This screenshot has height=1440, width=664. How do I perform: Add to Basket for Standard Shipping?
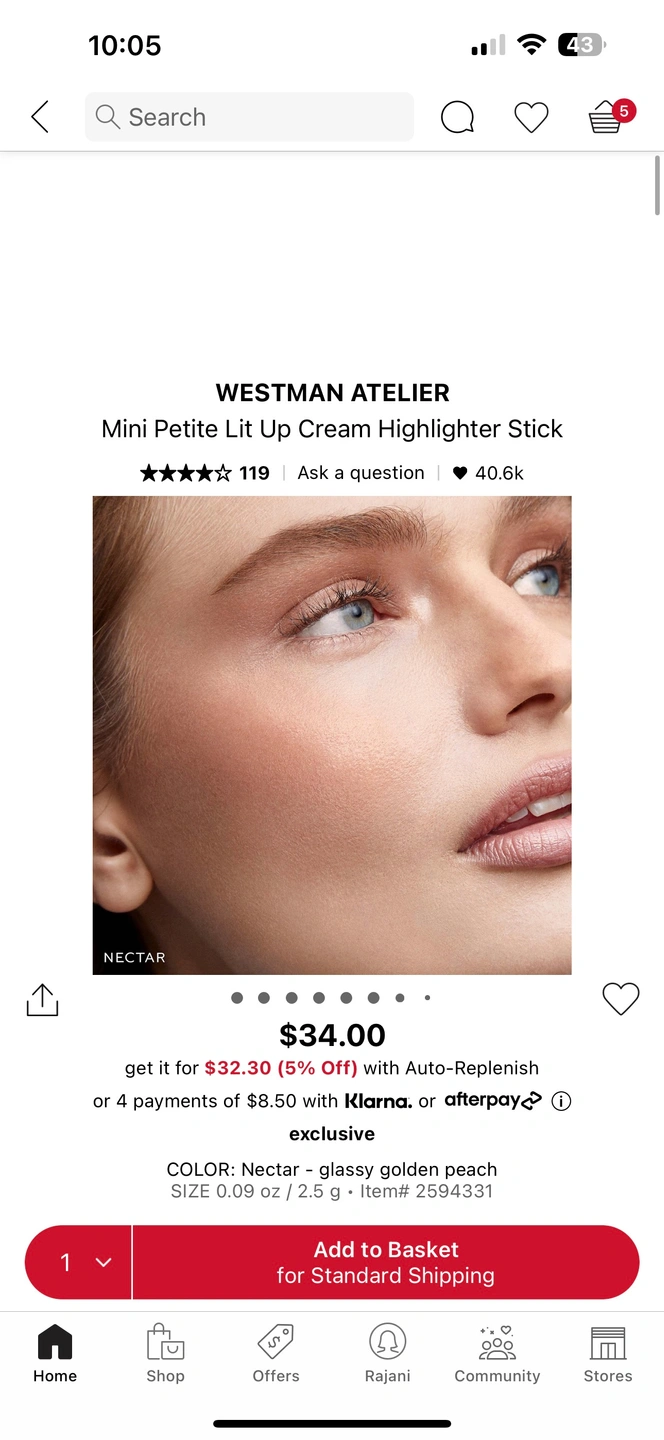coord(386,1262)
